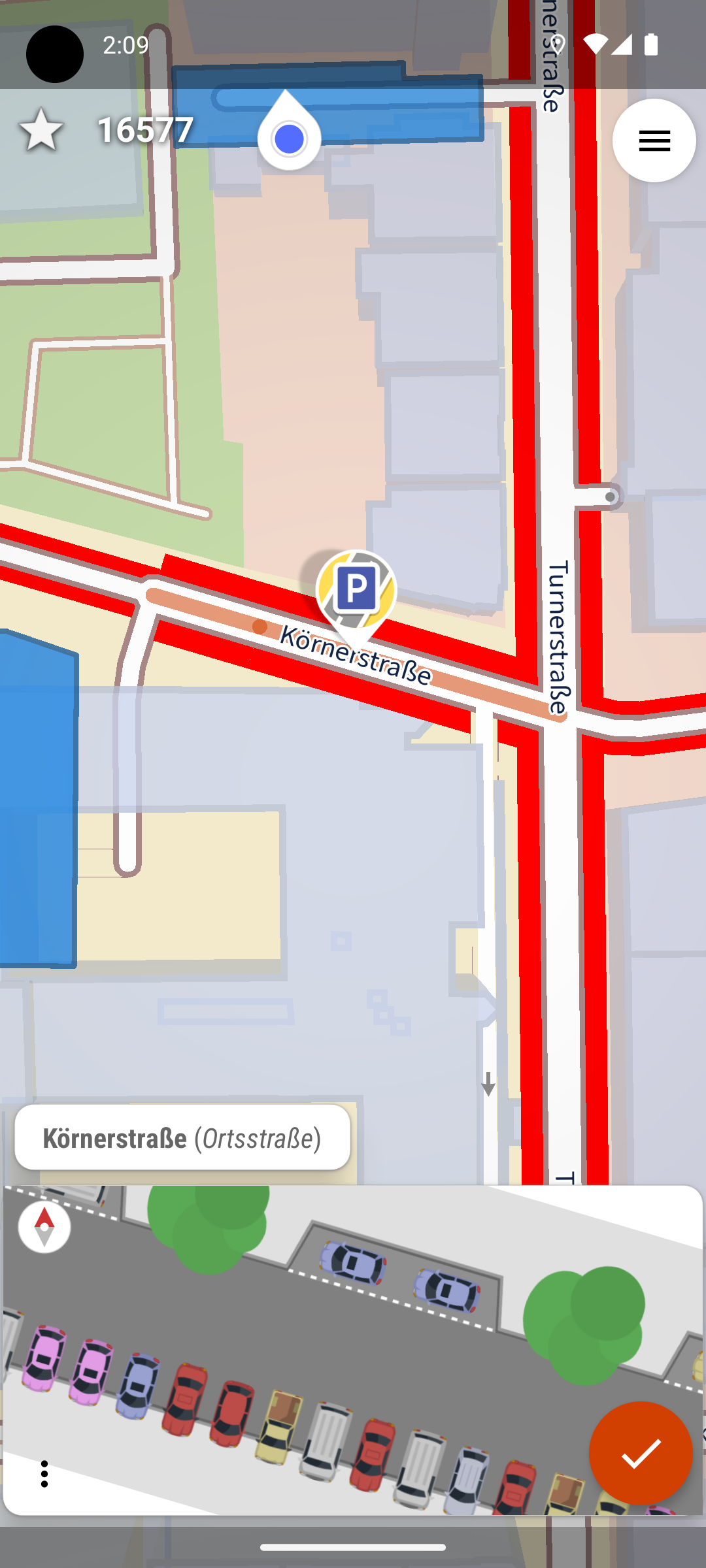This screenshot has height=1568, width=706.
Task: Confirm the answer with the checkmark button
Action: pyautogui.click(x=640, y=1454)
